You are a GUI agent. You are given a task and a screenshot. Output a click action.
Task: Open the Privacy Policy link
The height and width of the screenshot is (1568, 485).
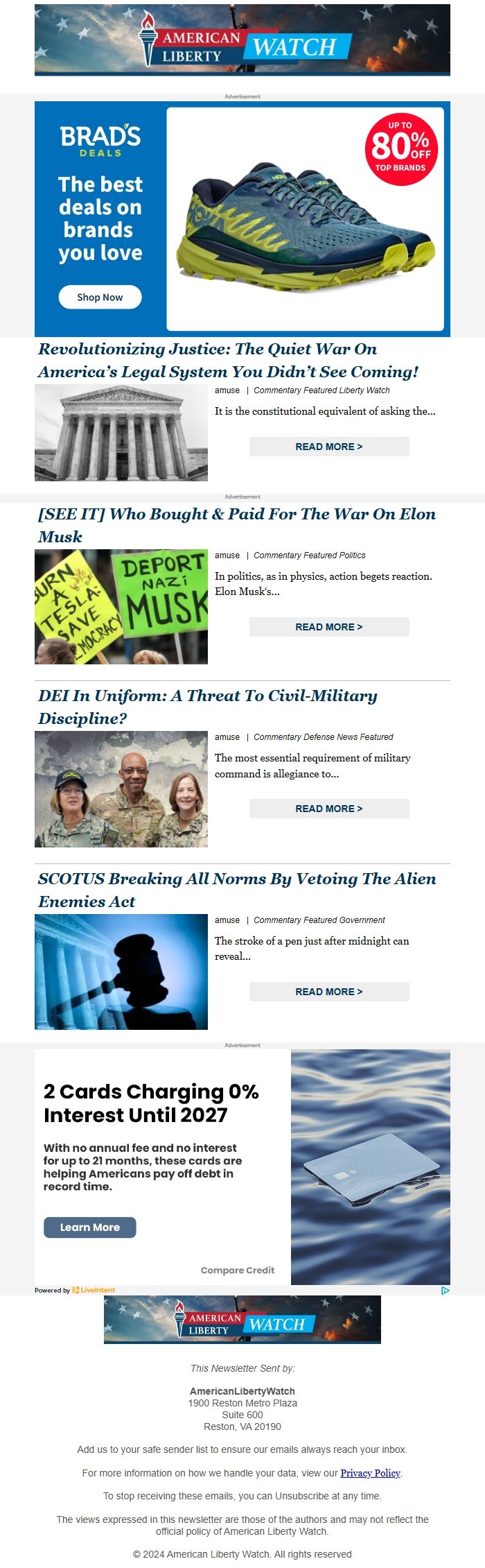pos(370,1472)
